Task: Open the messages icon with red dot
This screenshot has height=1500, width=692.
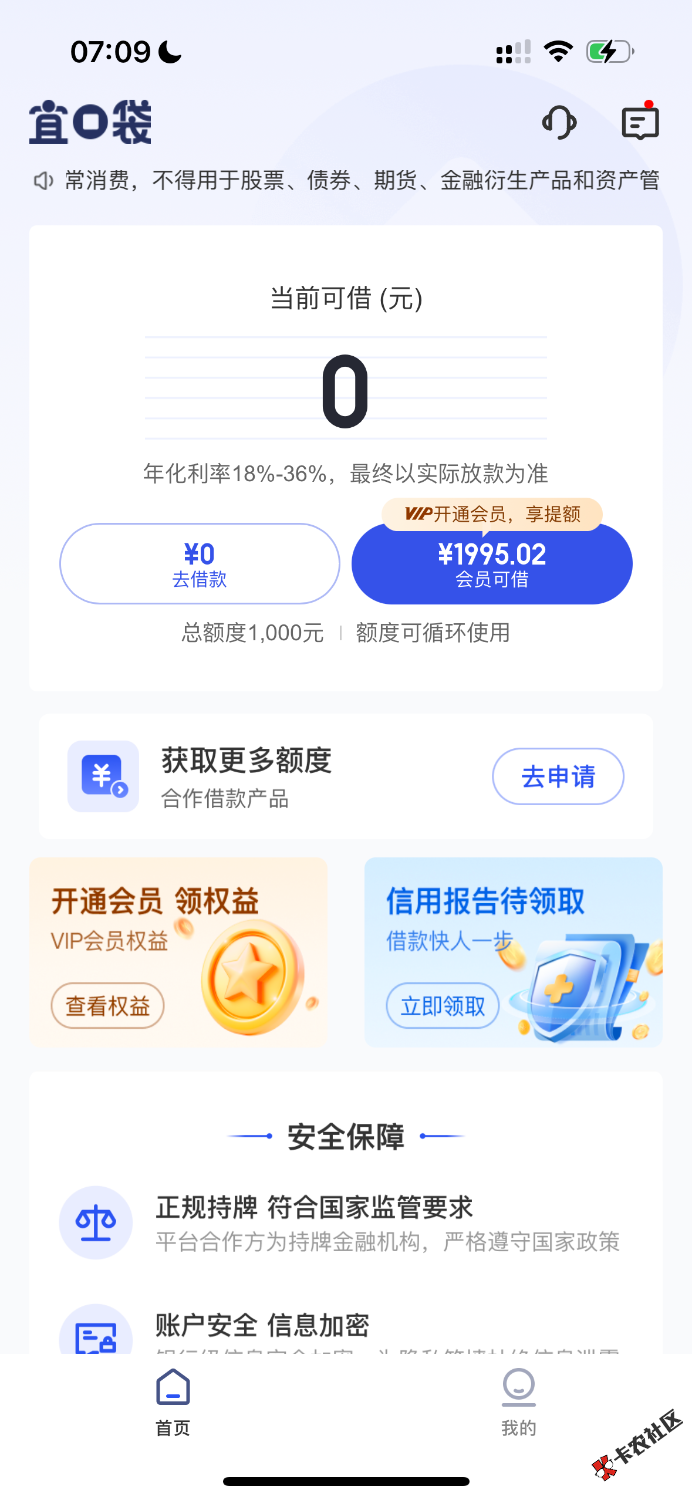Action: pos(640,123)
